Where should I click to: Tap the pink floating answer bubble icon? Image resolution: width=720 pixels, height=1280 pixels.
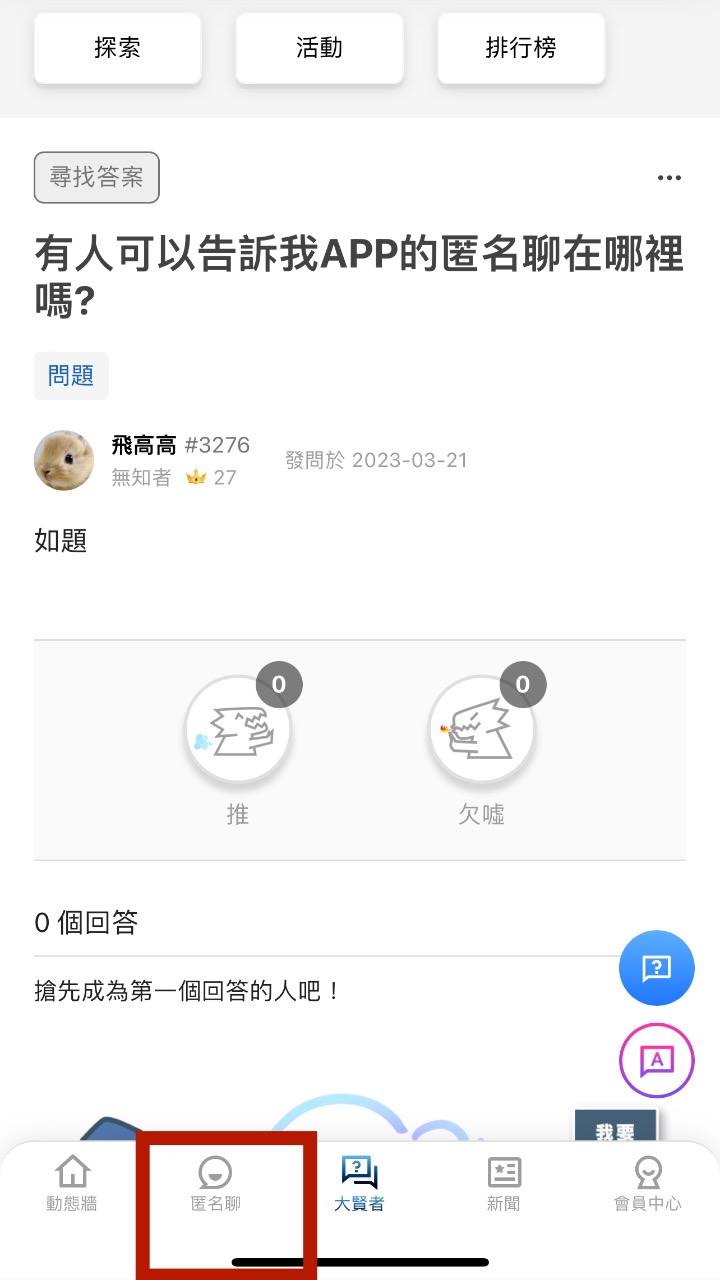tap(655, 1060)
